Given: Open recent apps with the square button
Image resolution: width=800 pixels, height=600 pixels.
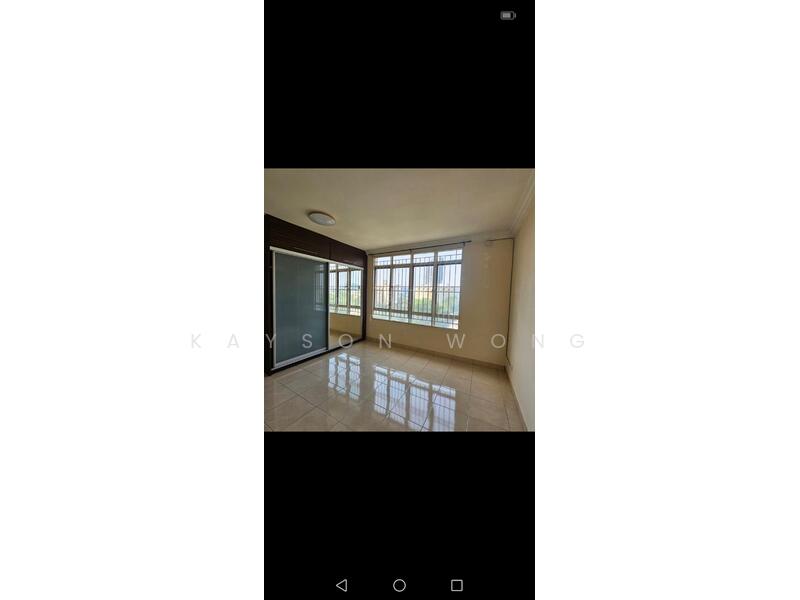Looking at the screenshot, I should (x=457, y=585).
